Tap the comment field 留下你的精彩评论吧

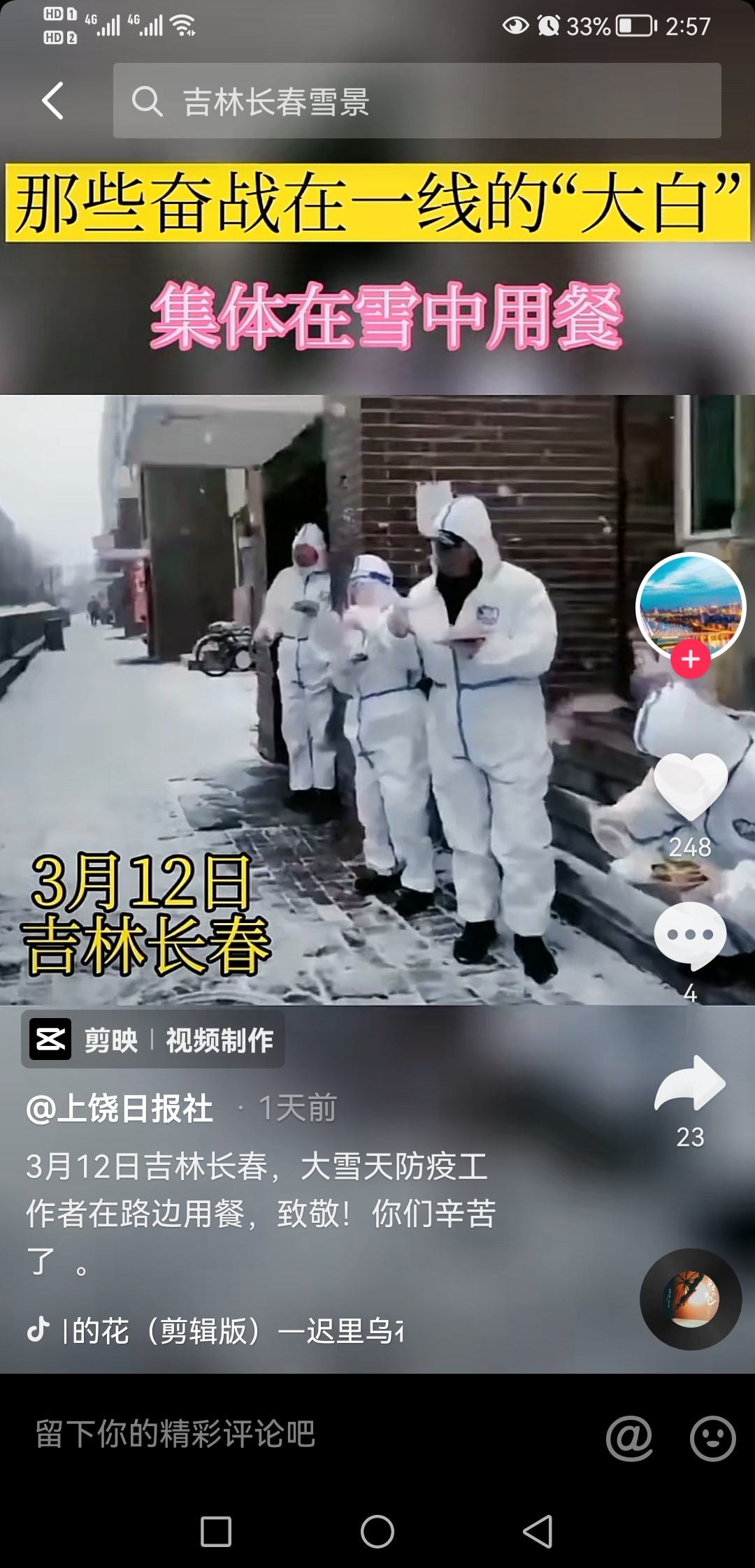280,1434
